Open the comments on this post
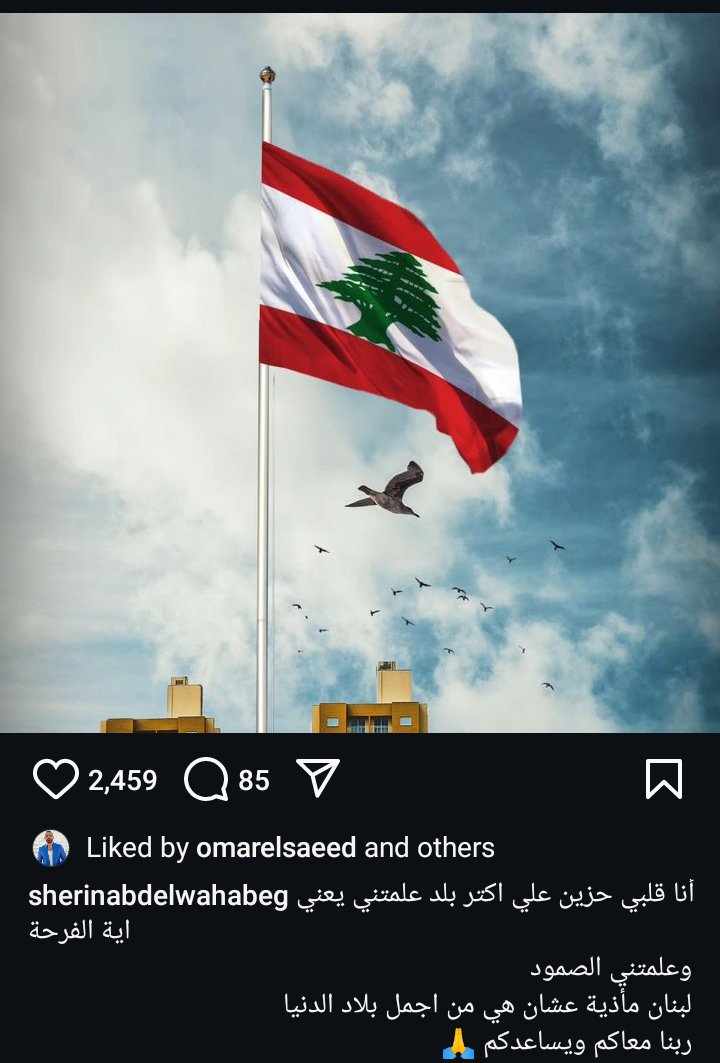 tap(207, 779)
